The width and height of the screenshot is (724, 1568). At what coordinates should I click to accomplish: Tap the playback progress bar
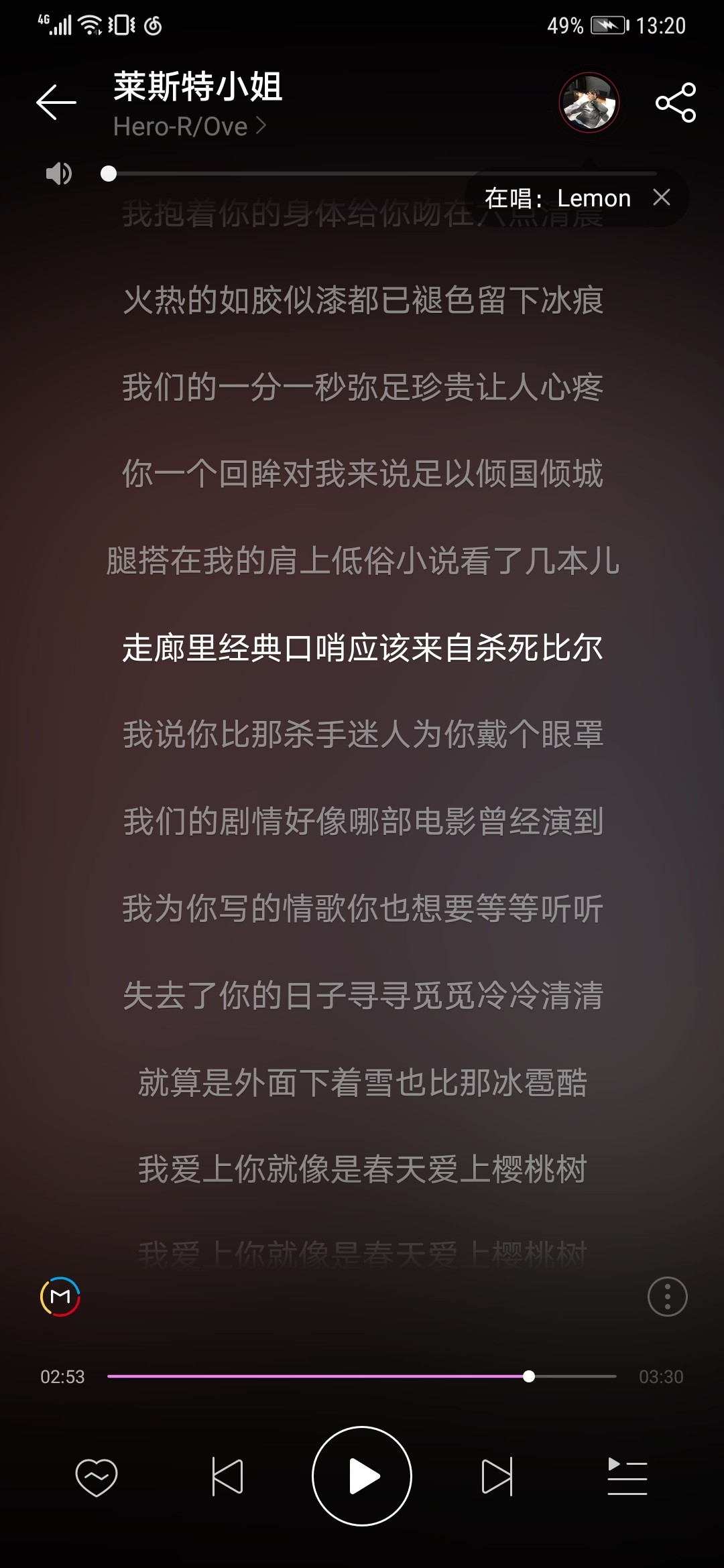(362, 1376)
